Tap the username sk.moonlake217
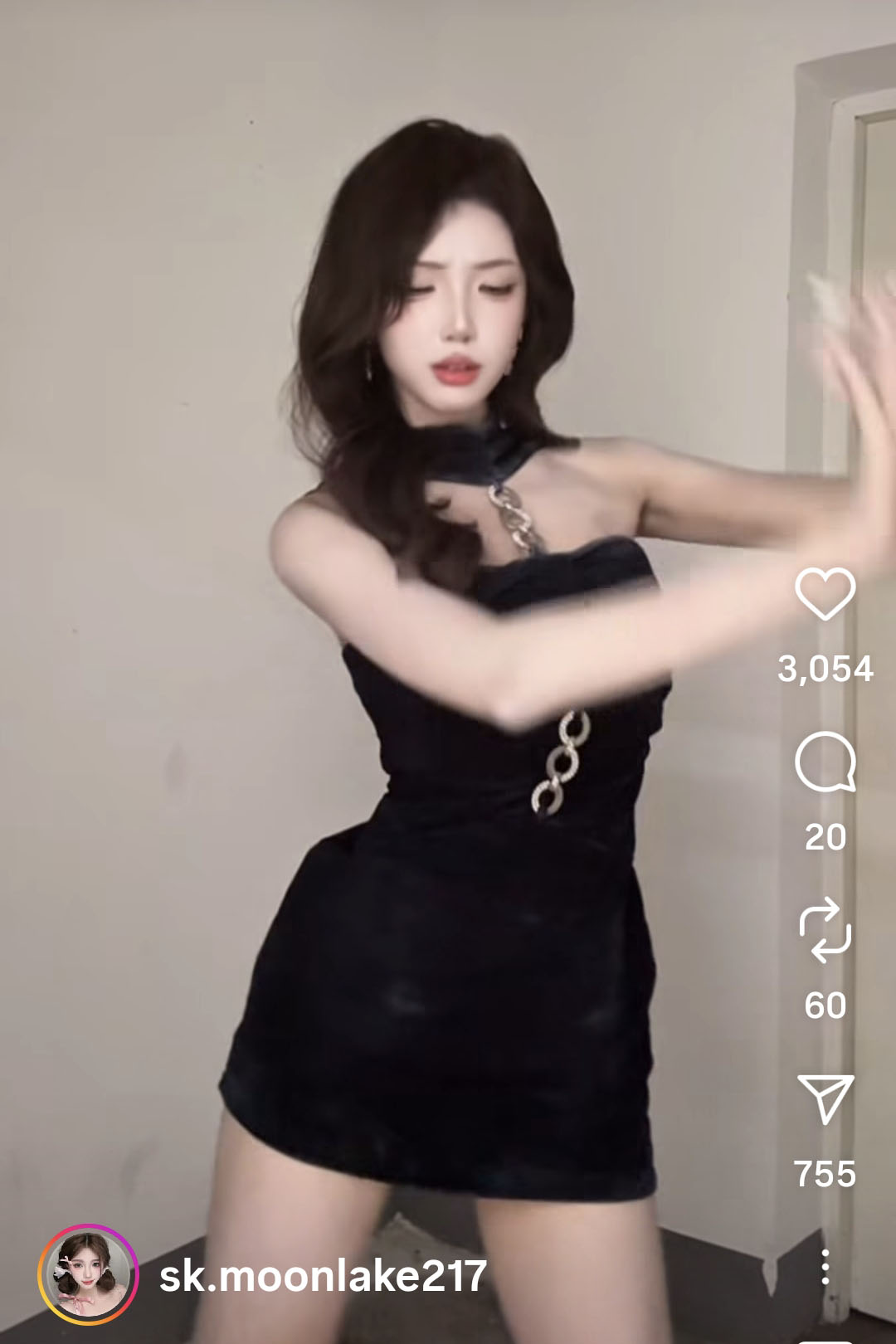This screenshot has height=1344, width=896. pyautogui.click(x=323, y=1276)
